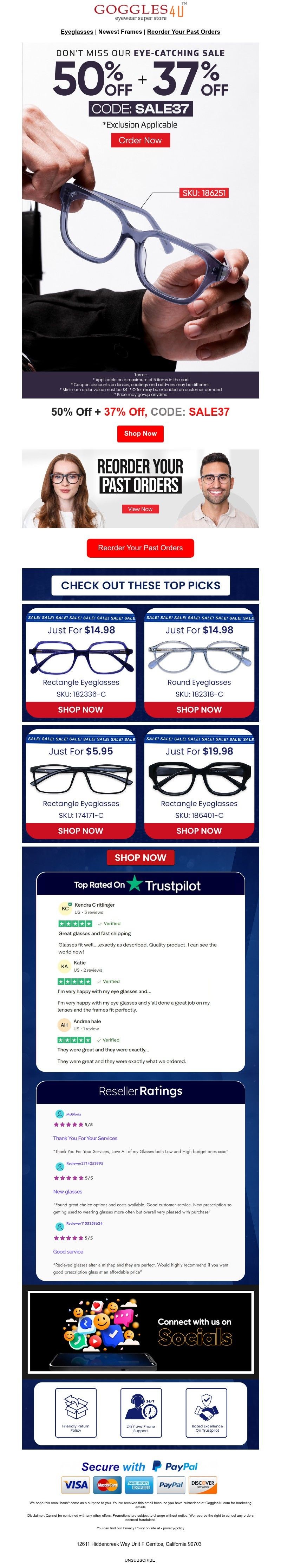
Task: Shop the $19.98 Rectangle Eyeglasses SKU 186401-C
Action: (x=199, y=831)
